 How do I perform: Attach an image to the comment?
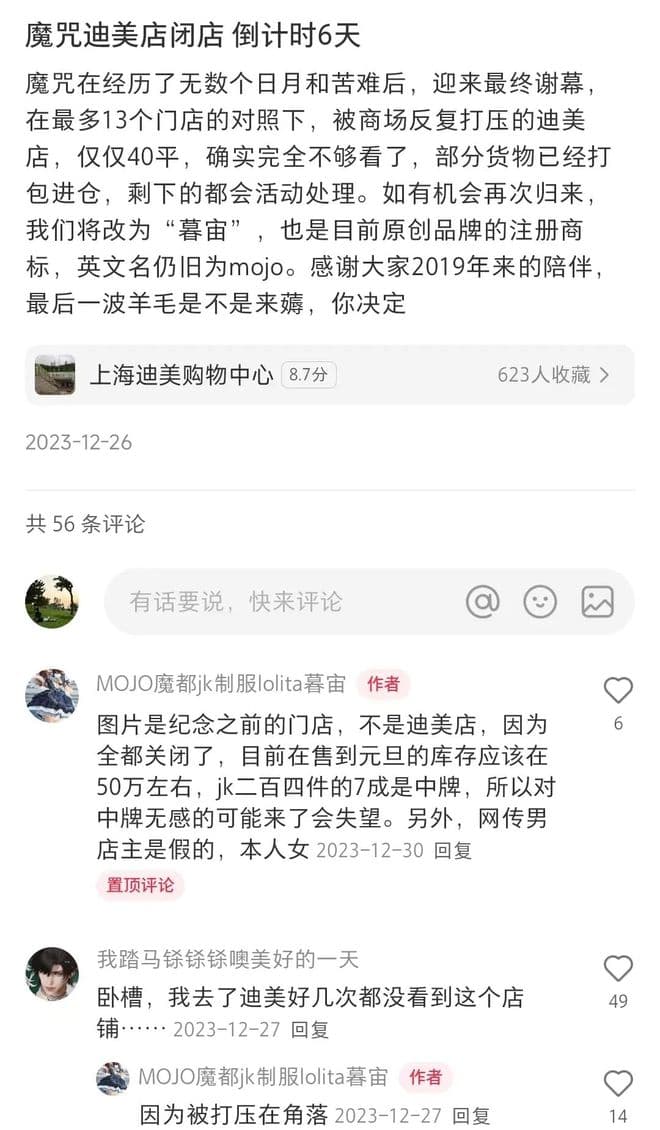[x=597, y=601]
